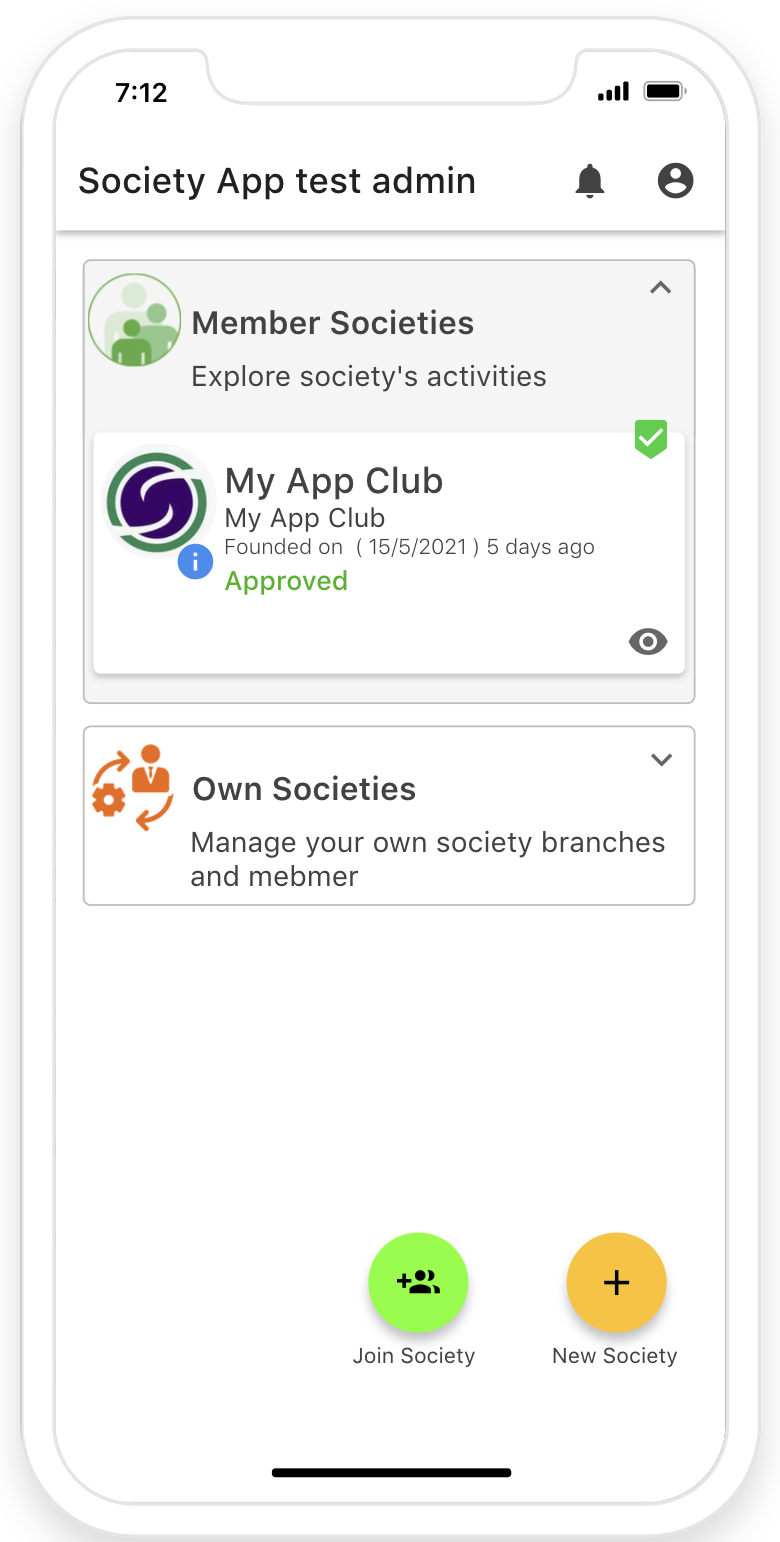Screen dimensions: 780x1542
Task: Create a New Society with plus button
Action: tap(616, 1282)
